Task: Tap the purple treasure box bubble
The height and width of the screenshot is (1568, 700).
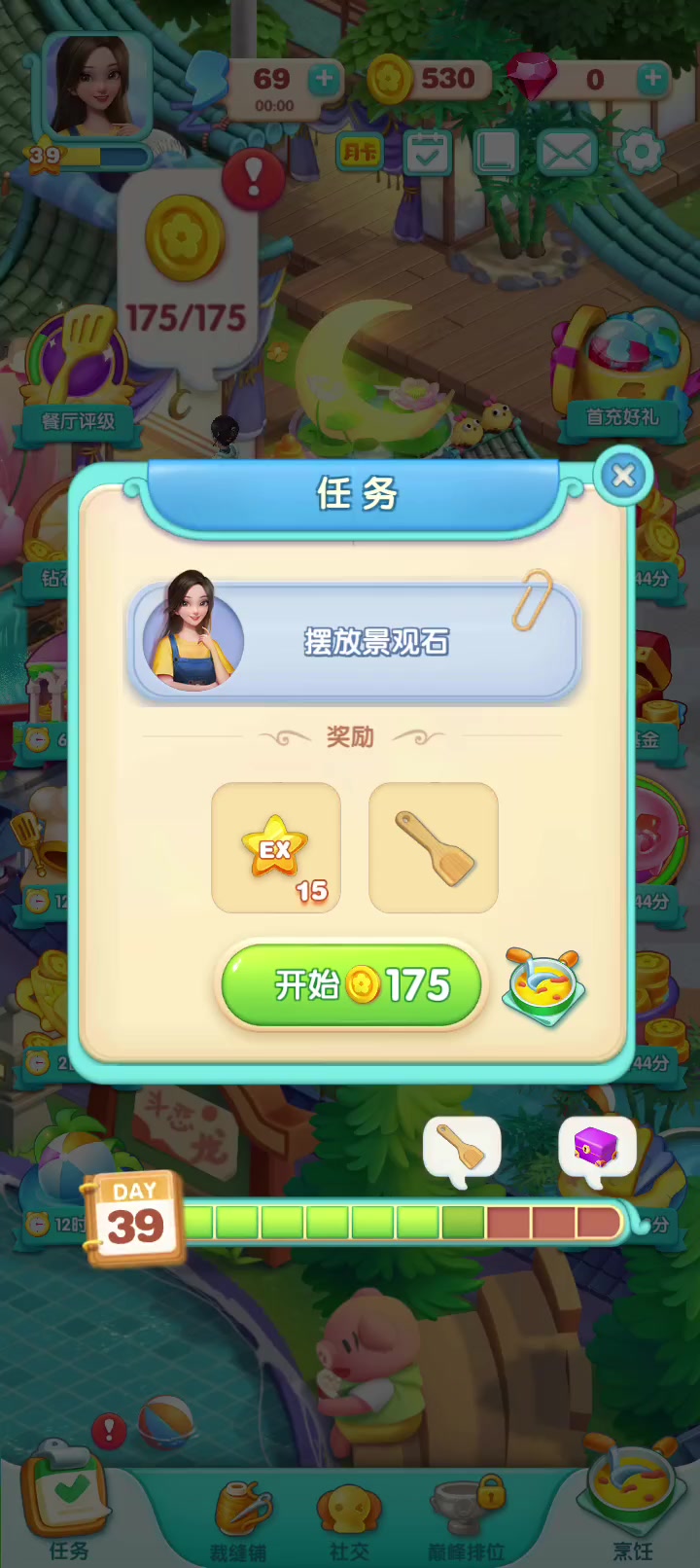Action: pos(597,1150)
